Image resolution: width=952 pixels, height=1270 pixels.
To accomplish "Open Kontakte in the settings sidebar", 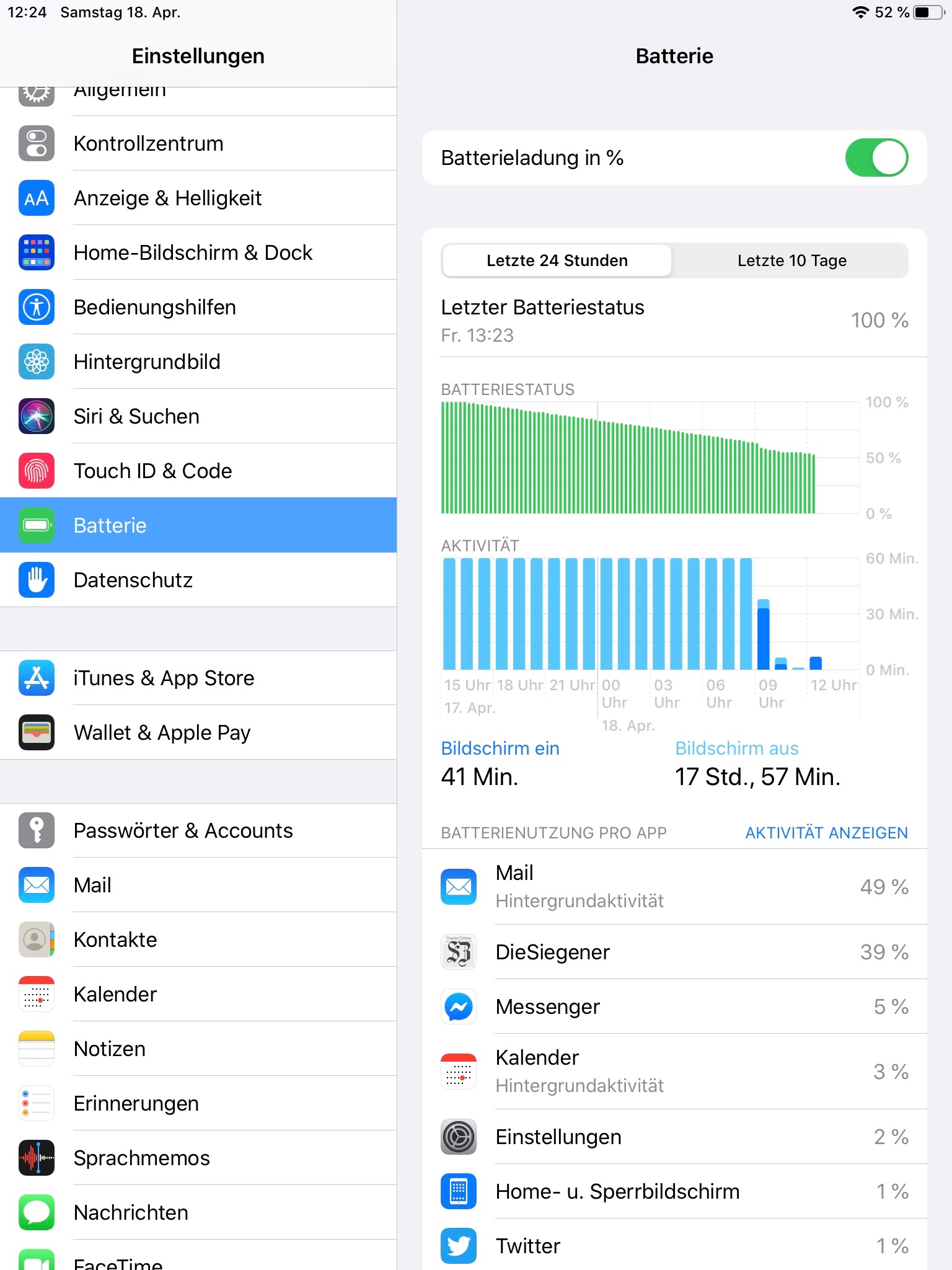I will tap(198, 939).
